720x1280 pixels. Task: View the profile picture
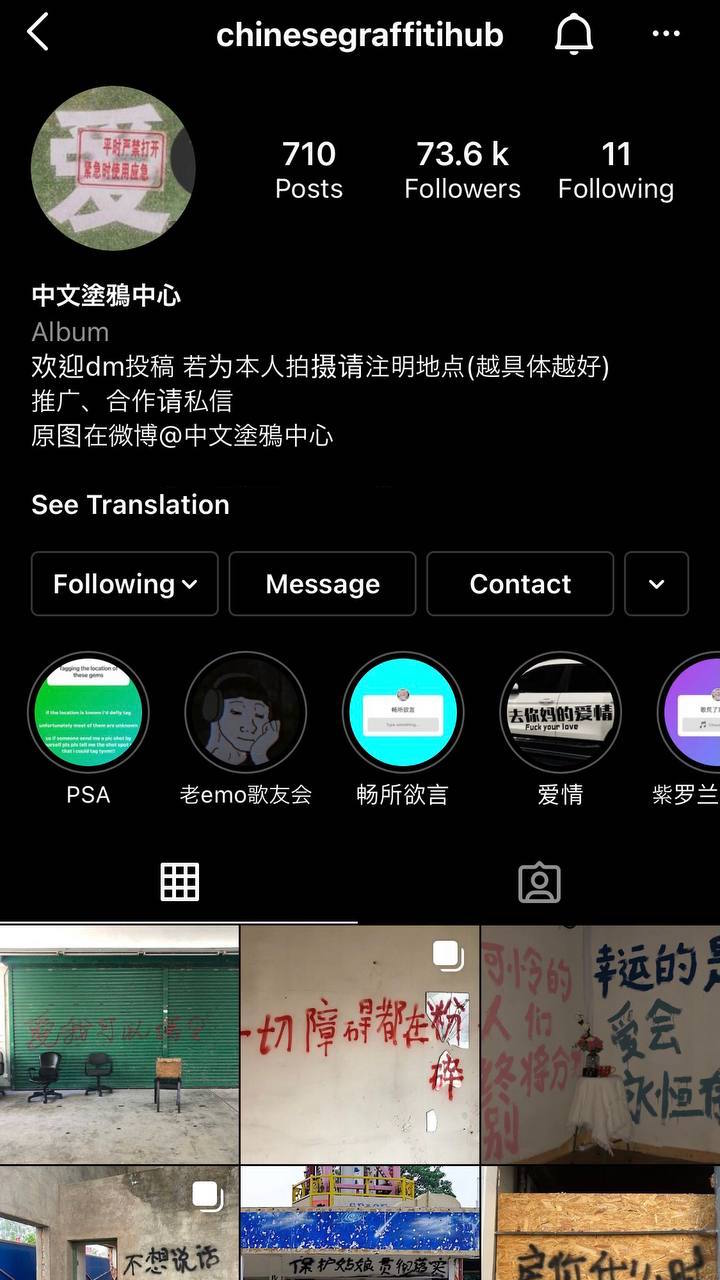click(x=113, y=167)
